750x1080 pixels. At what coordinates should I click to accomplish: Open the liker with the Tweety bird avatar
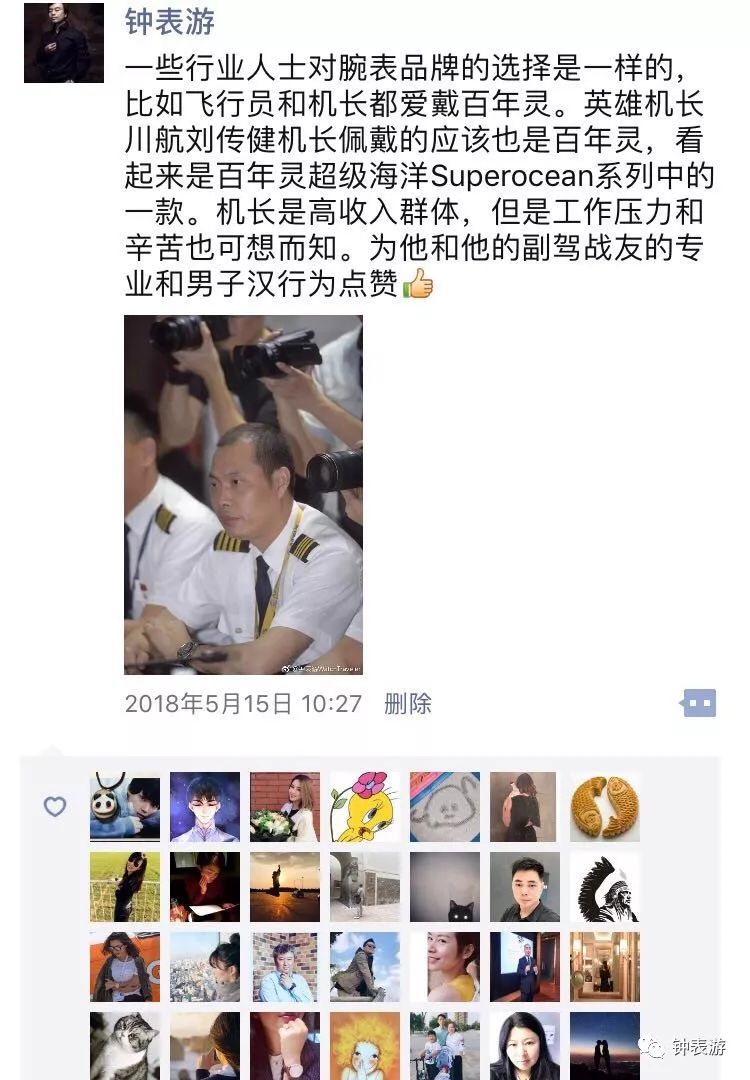pyautogui.click(x=365, y=806)
